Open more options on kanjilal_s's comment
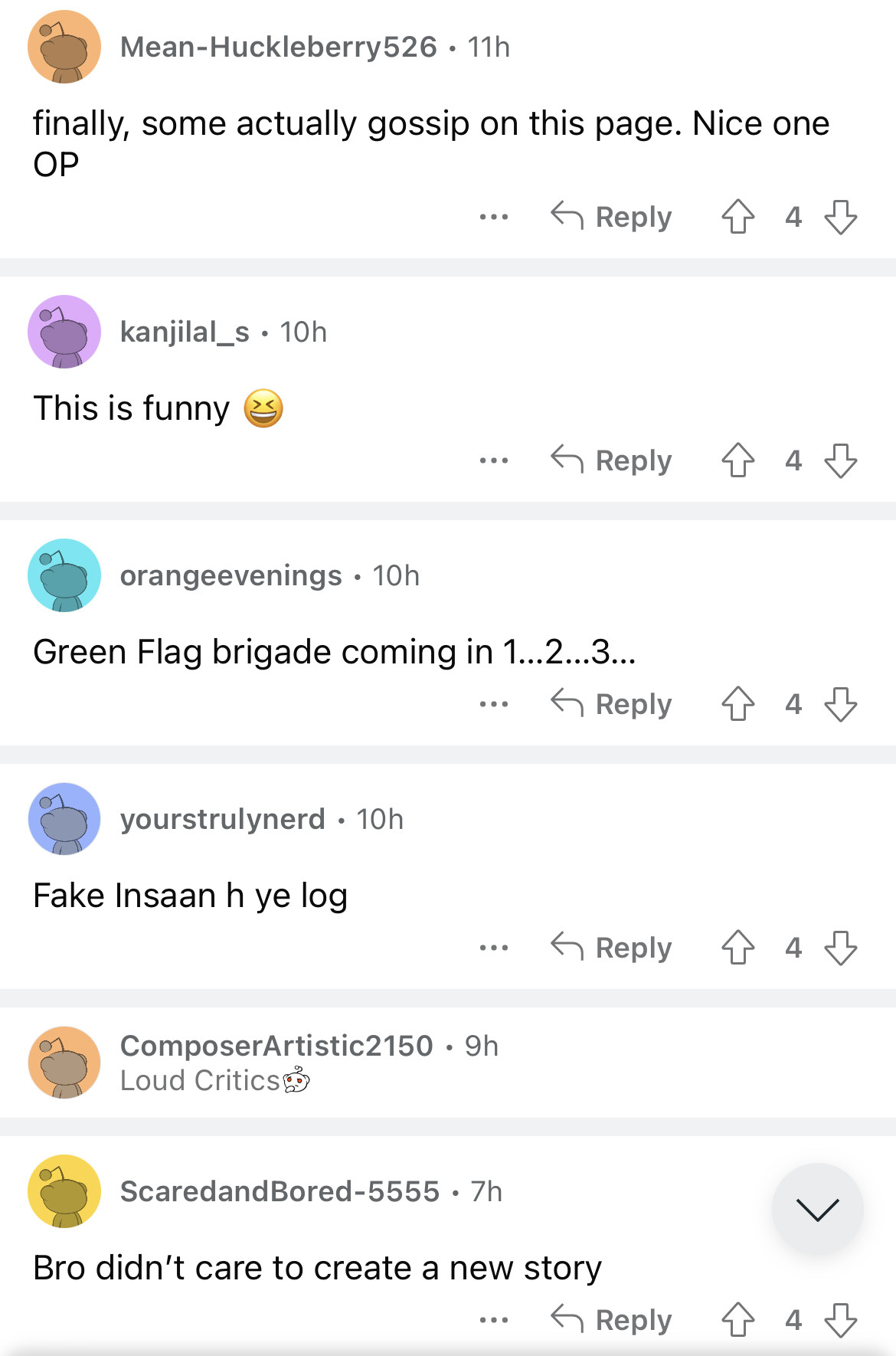The image size is (896, 1356). [x=494, y=460]
